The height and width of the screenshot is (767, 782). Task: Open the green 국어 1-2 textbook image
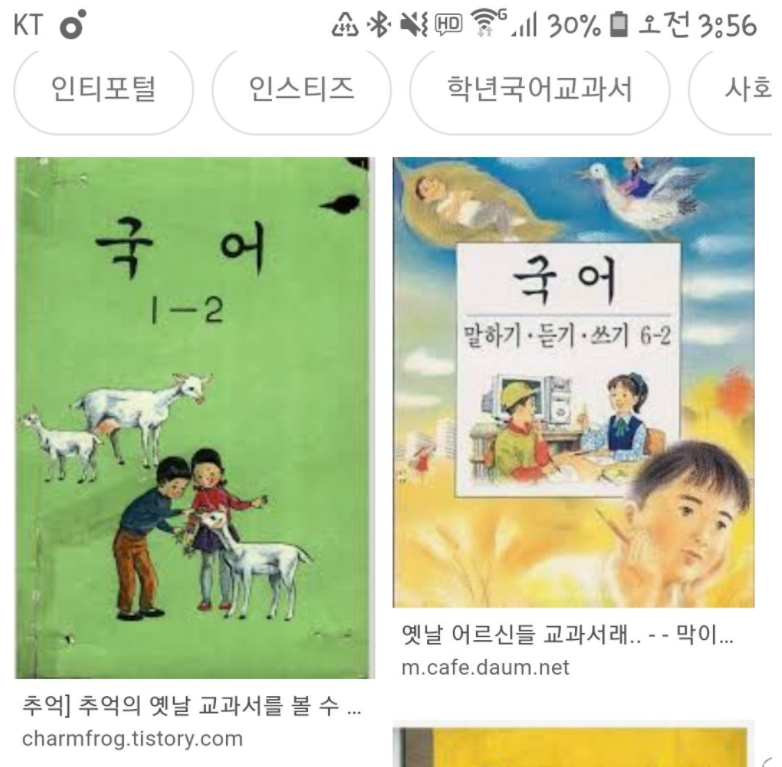(x=194, y=417)
